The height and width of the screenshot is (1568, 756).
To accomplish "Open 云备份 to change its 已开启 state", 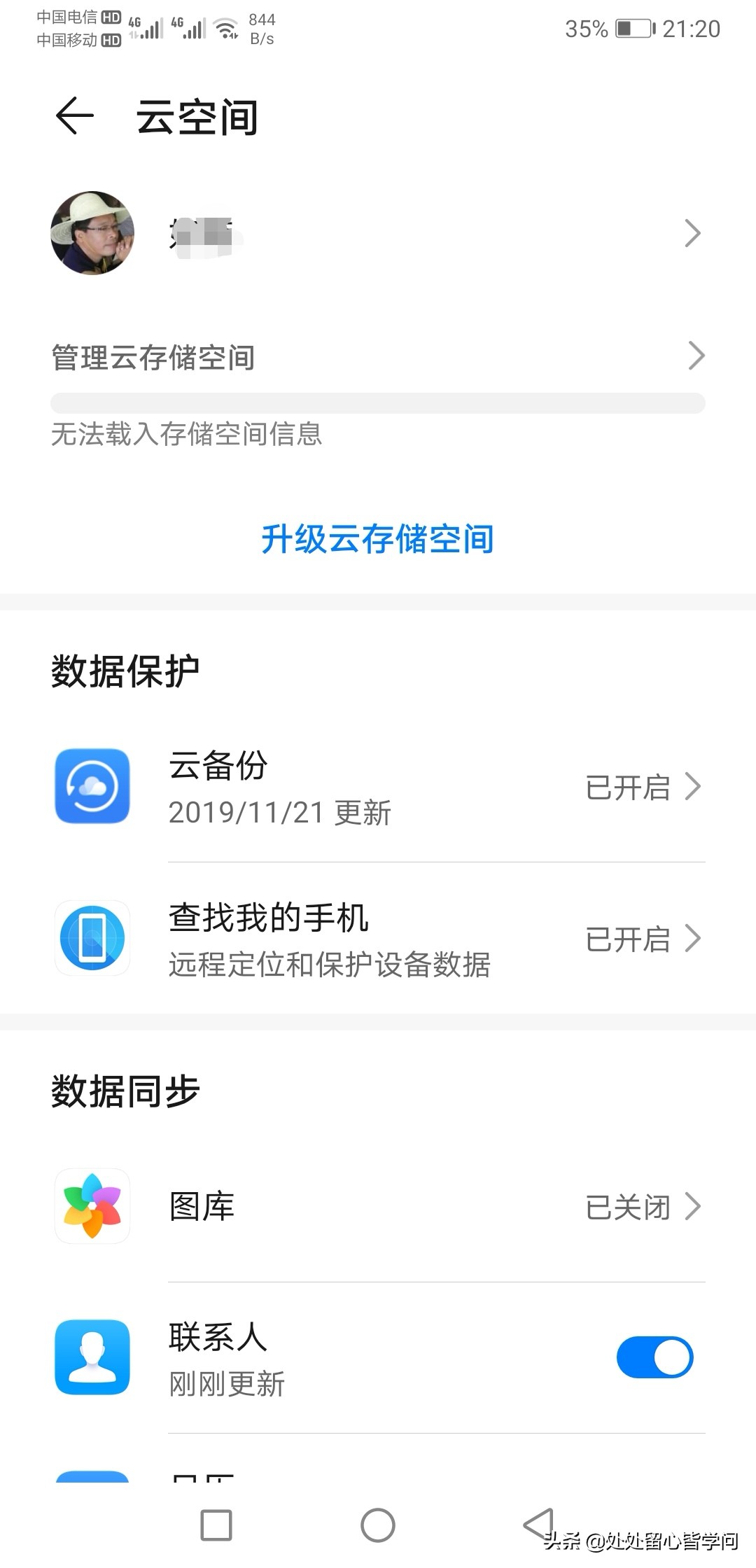I will pos(626,787).
